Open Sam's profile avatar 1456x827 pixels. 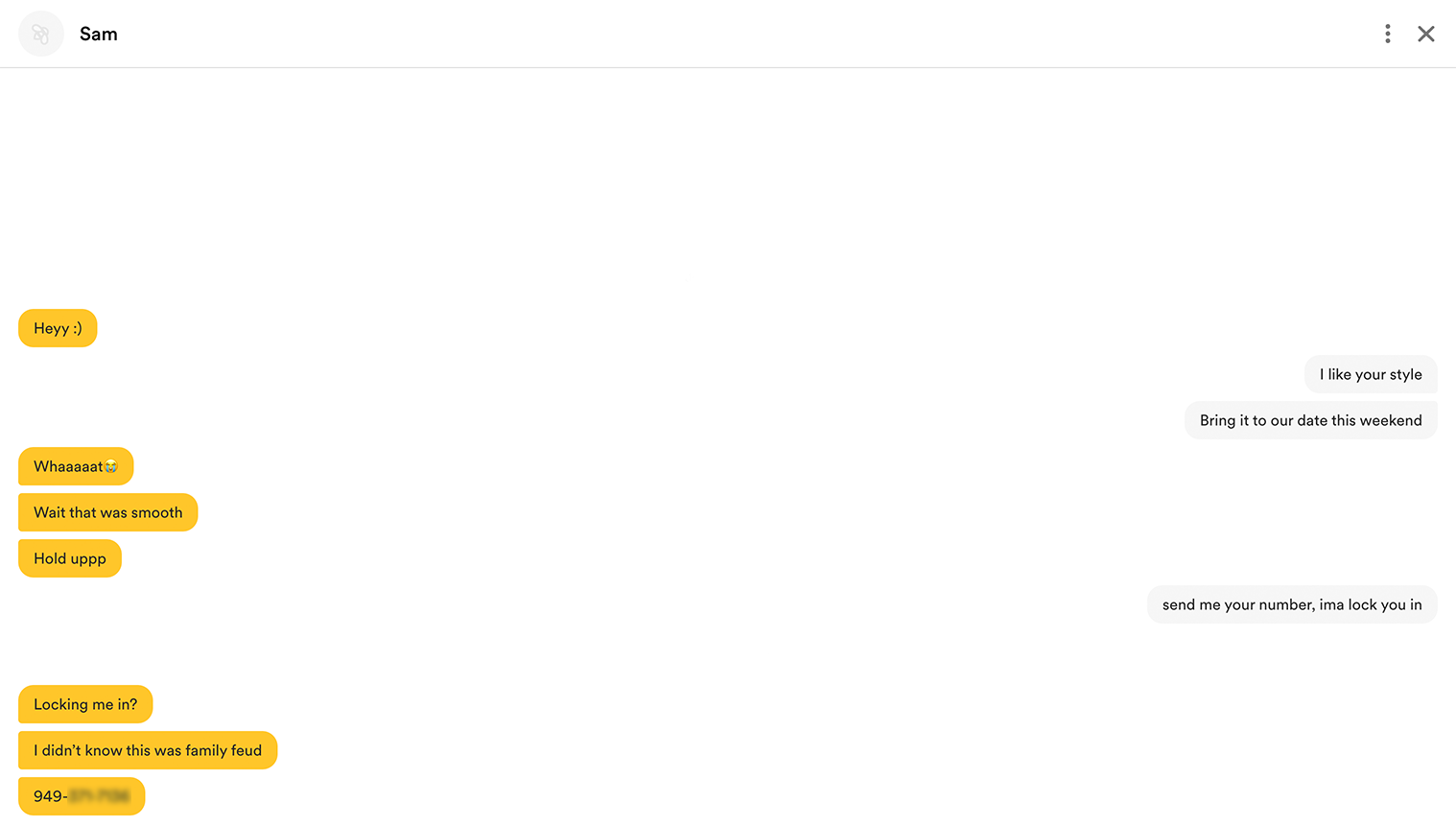(40, 35)
